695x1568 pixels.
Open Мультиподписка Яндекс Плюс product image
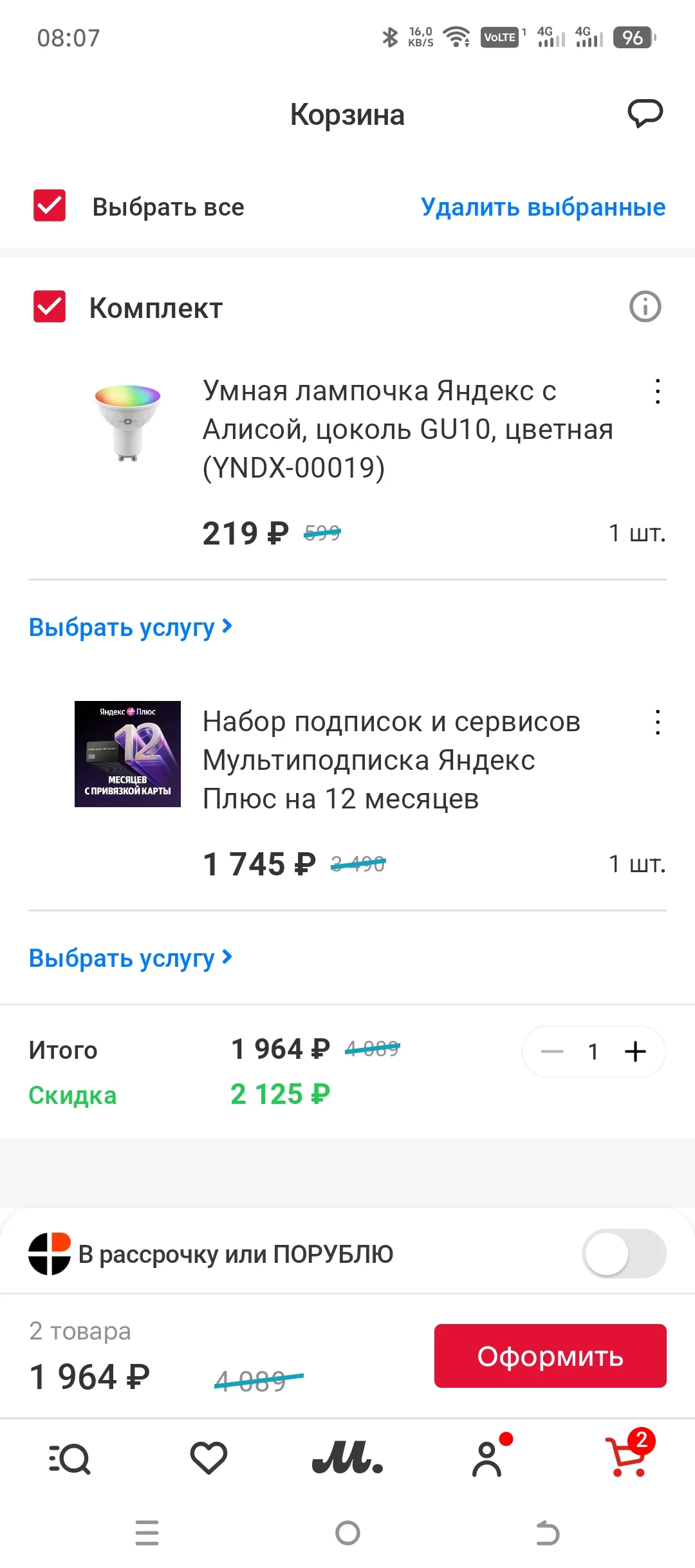[127, 754]
